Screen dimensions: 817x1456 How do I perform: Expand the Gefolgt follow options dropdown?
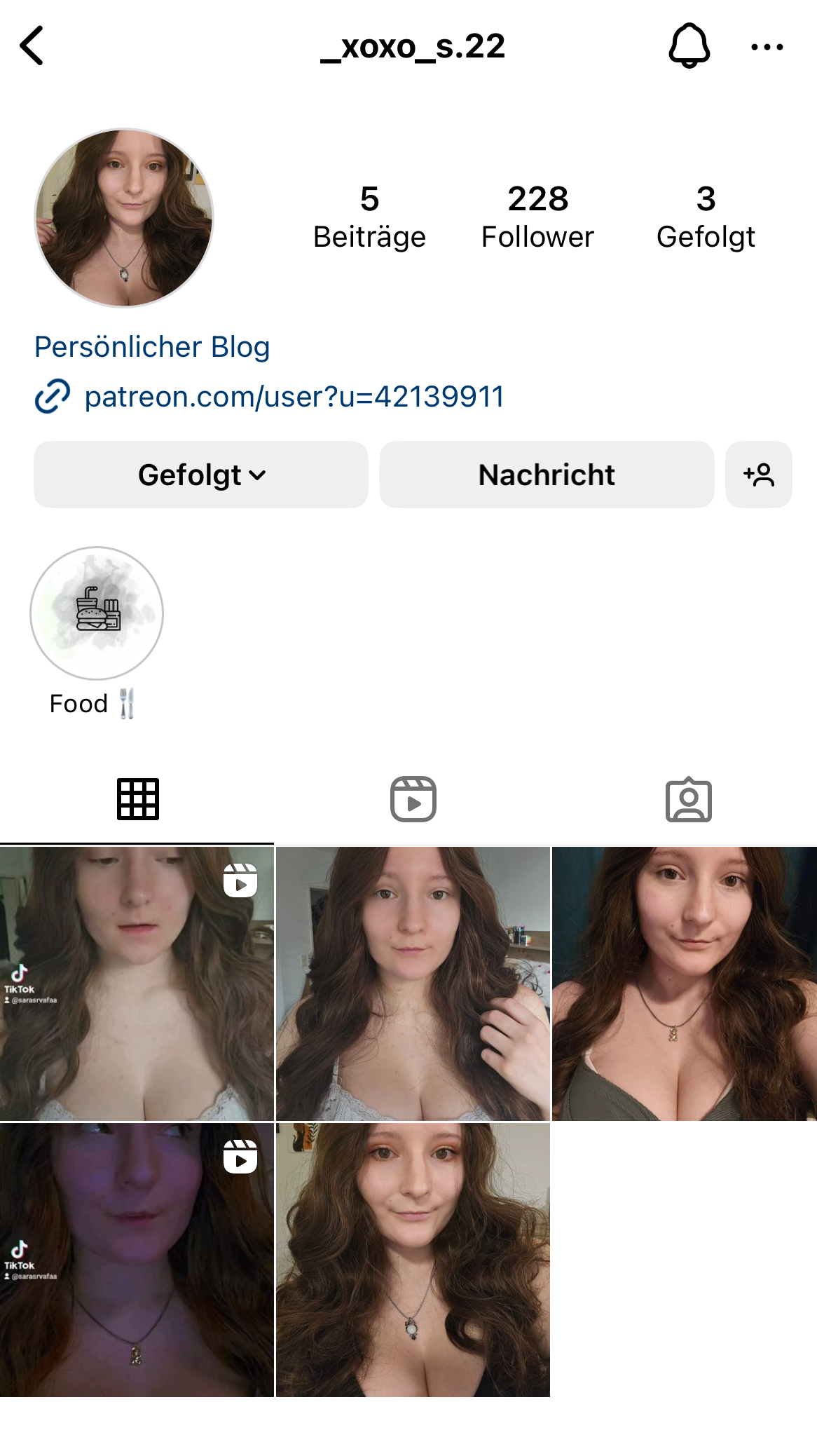pos(201,475)
